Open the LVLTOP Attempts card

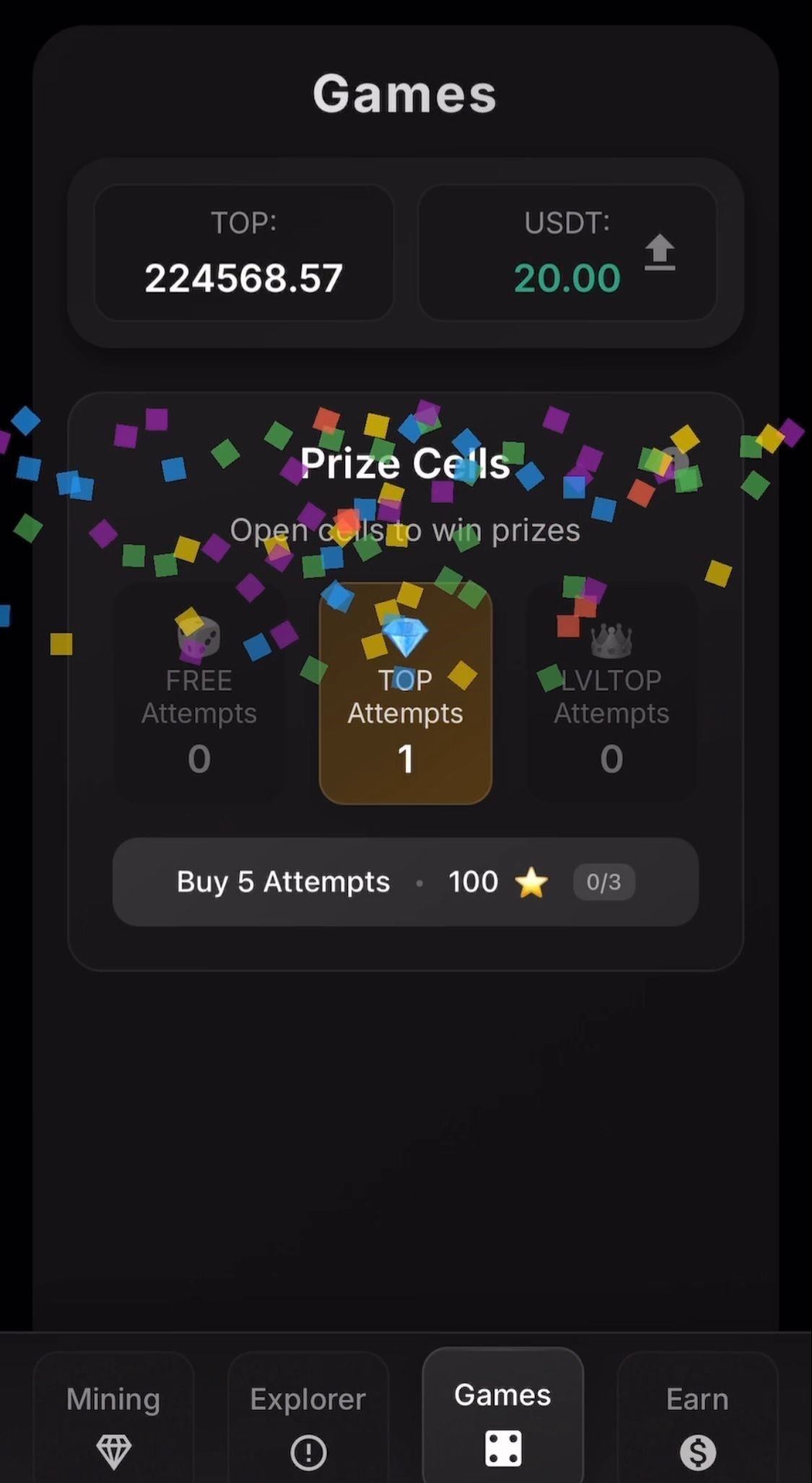(x=611, y=693)
